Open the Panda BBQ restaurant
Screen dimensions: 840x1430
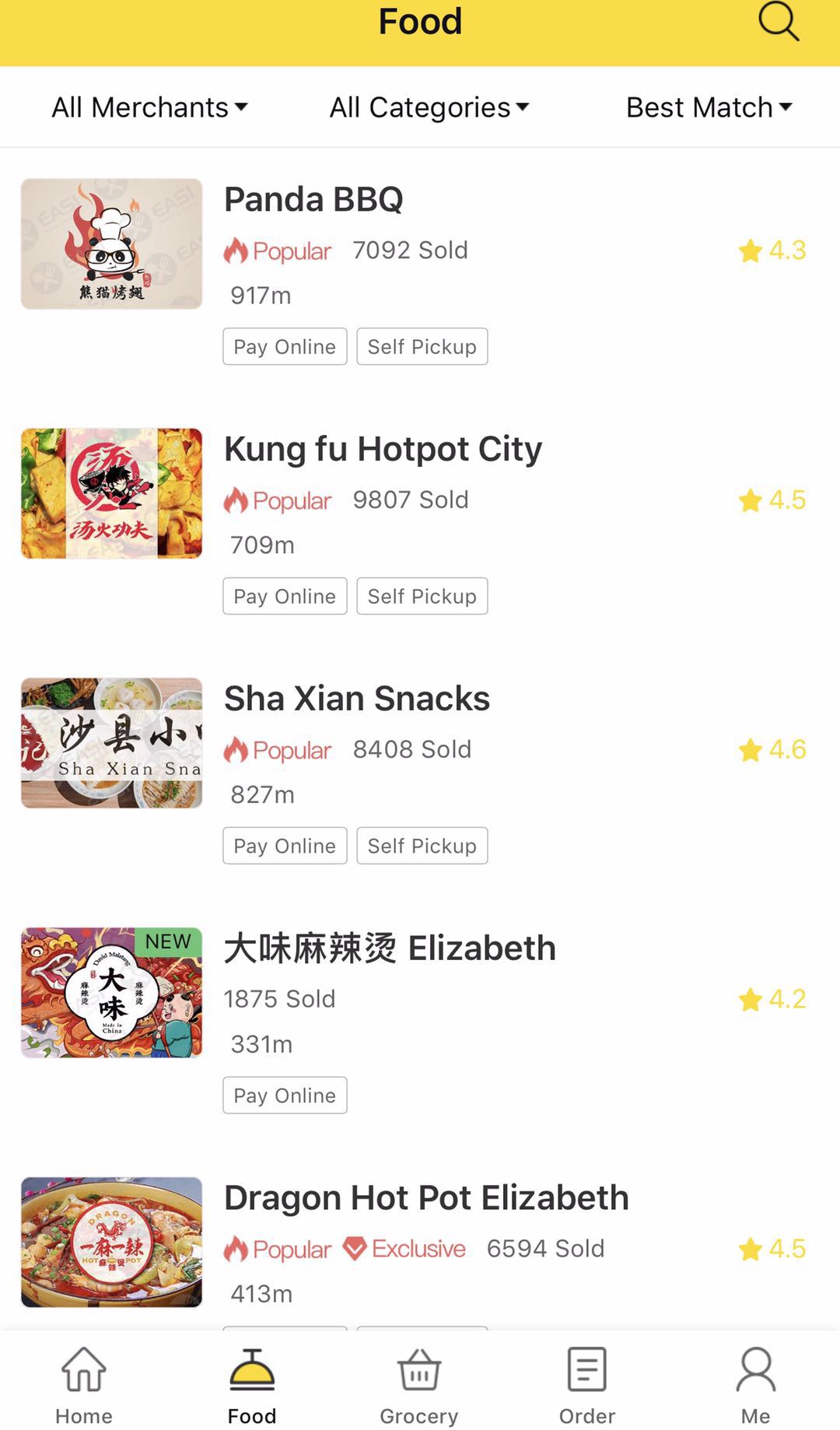pos(313,200)
